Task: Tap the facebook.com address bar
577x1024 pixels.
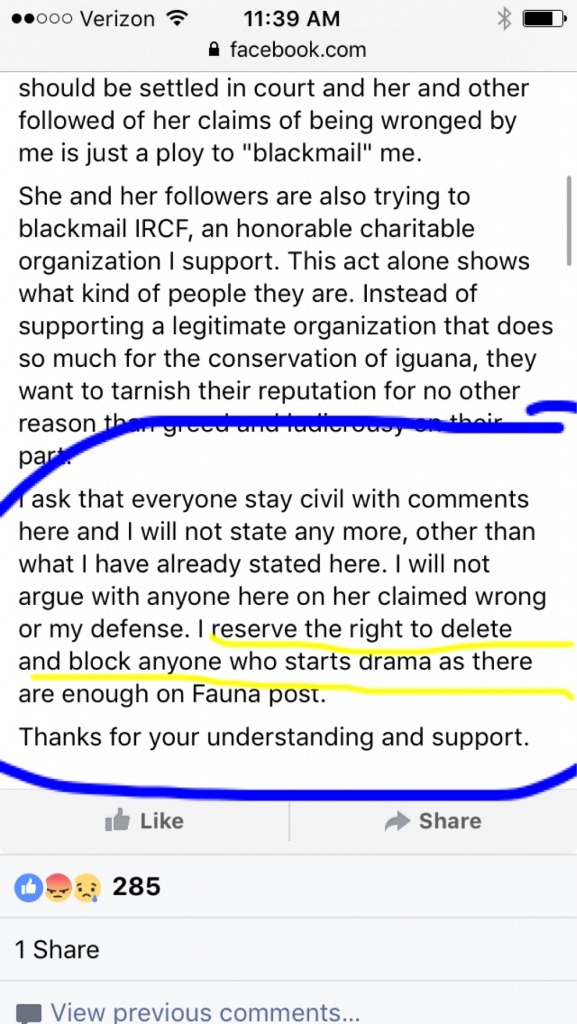Action: 288,49
